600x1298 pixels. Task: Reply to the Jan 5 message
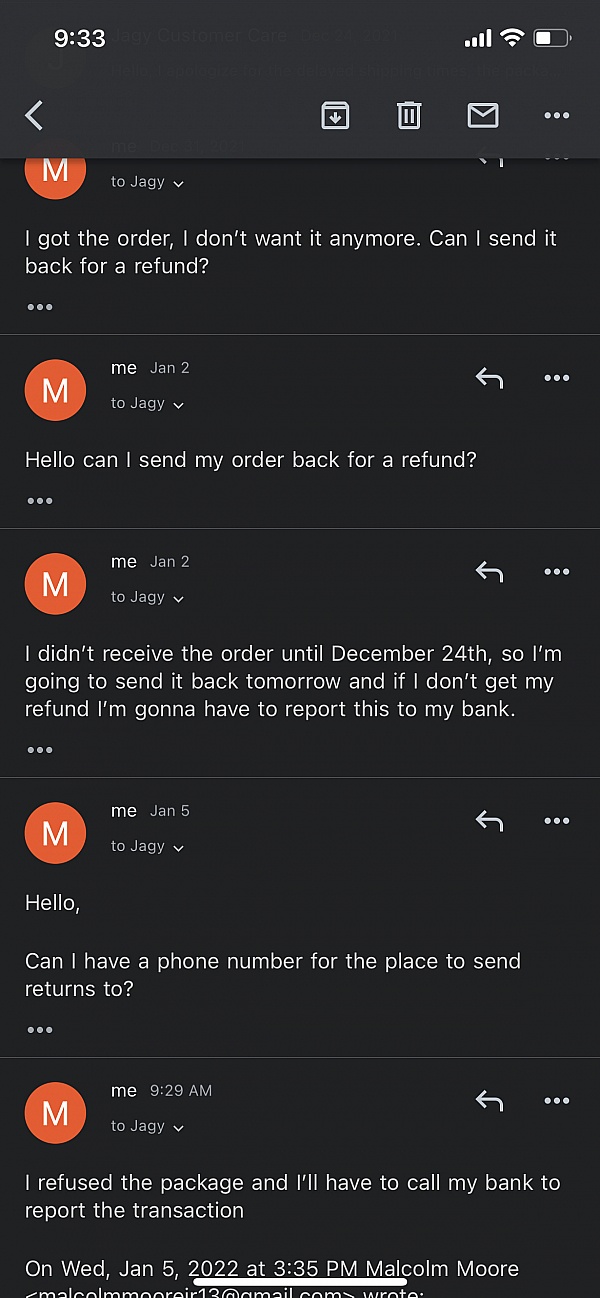489,821
